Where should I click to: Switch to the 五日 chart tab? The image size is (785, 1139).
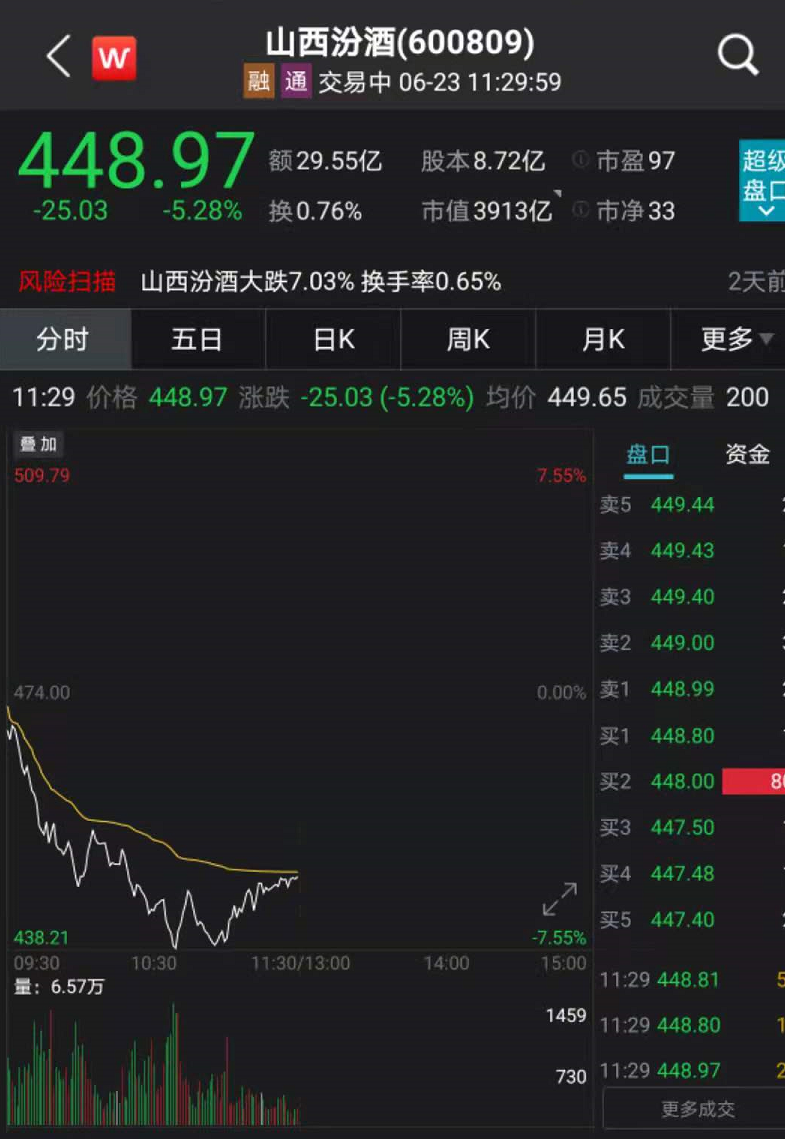click(x=197, y=340)
